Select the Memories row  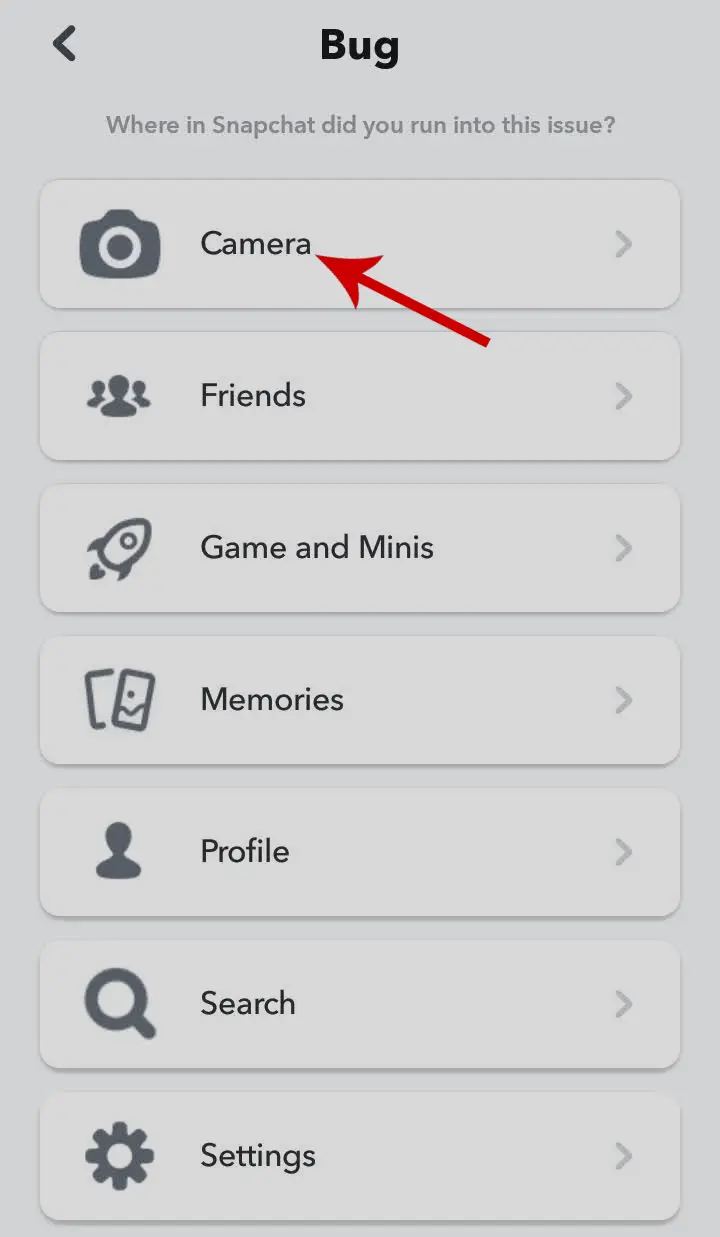[359, 700]
